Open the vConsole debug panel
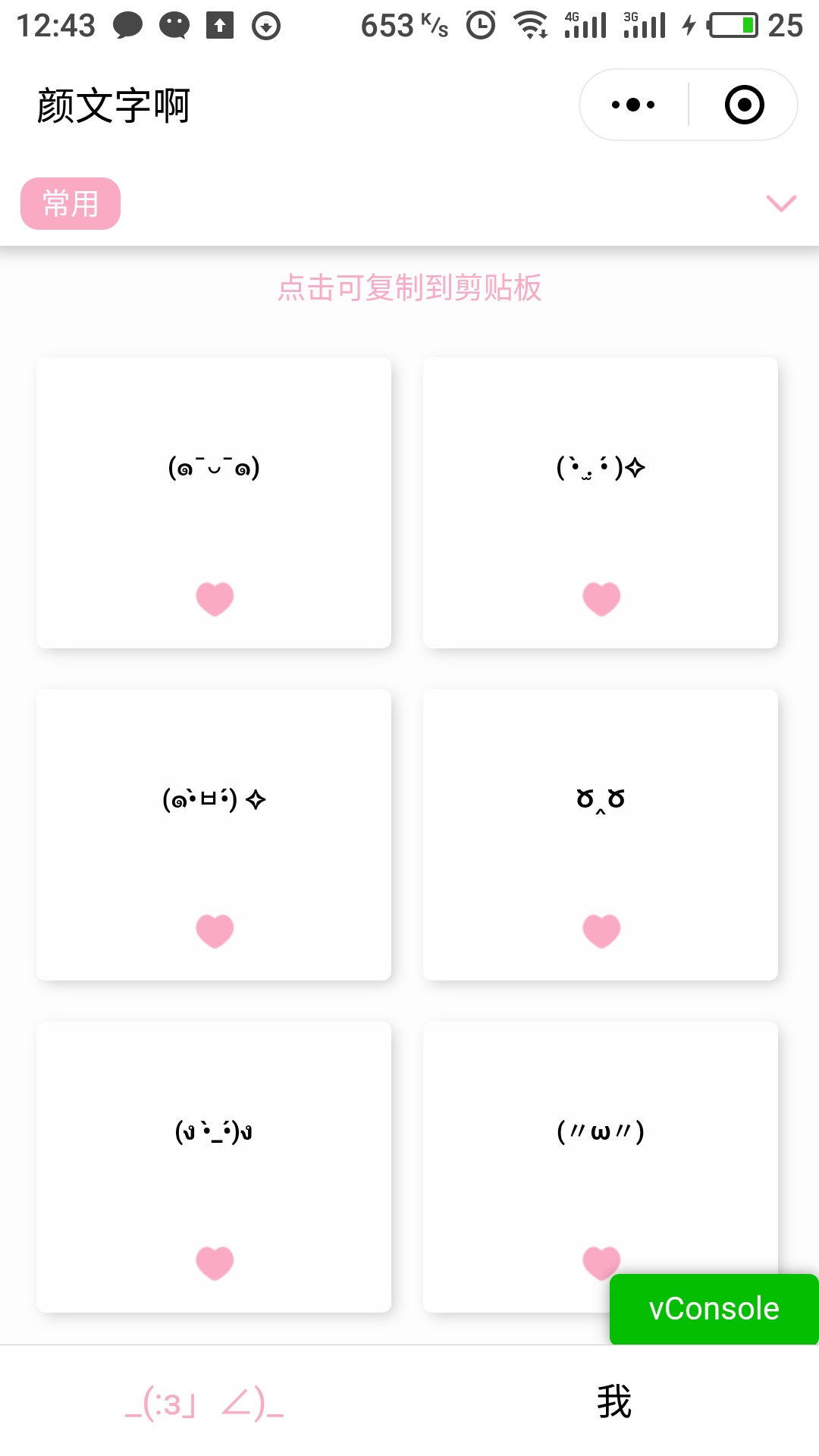This screenshot has width=819, height=1456. 714,1309
